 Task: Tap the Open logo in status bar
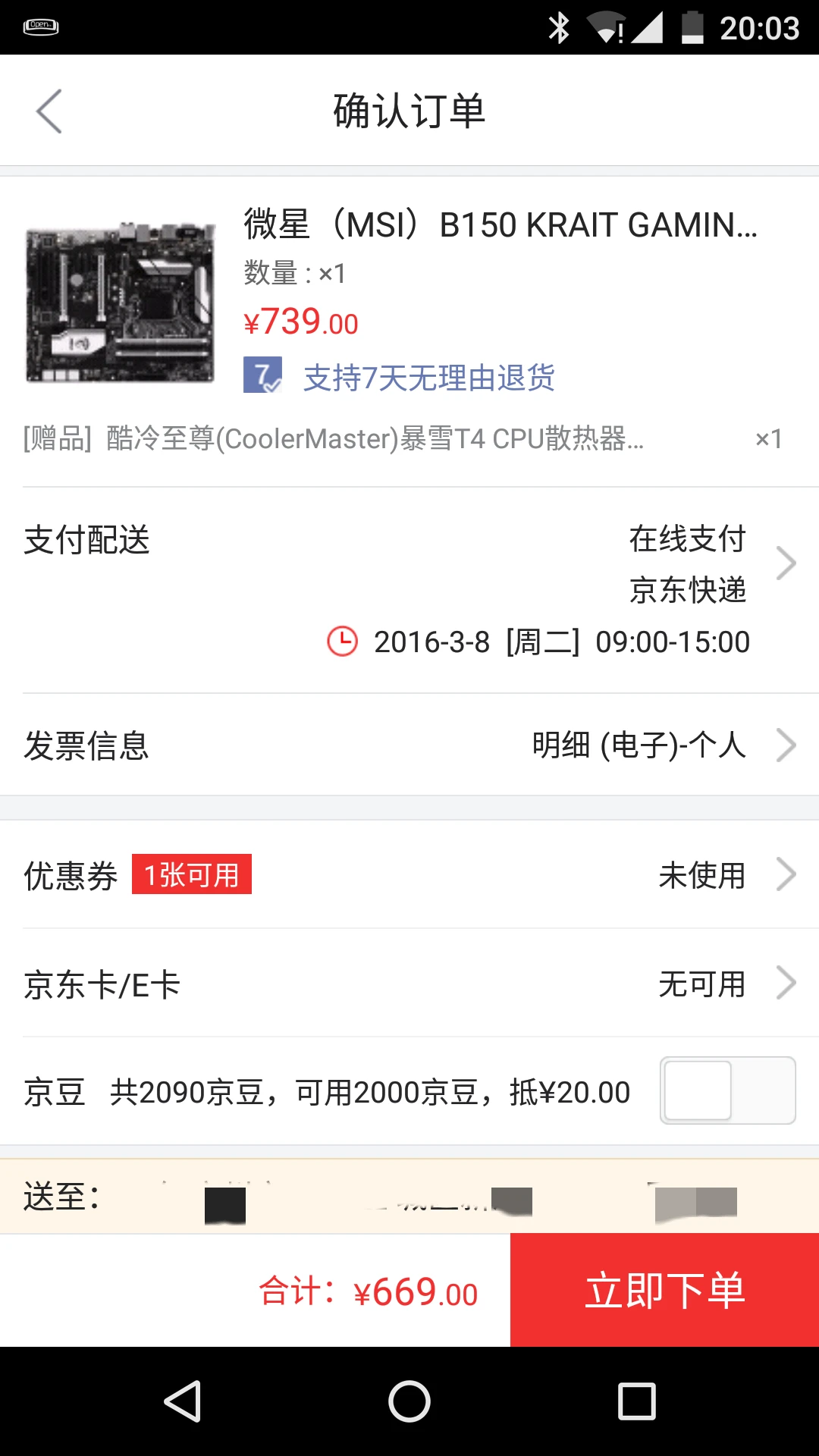coord(40,26)
